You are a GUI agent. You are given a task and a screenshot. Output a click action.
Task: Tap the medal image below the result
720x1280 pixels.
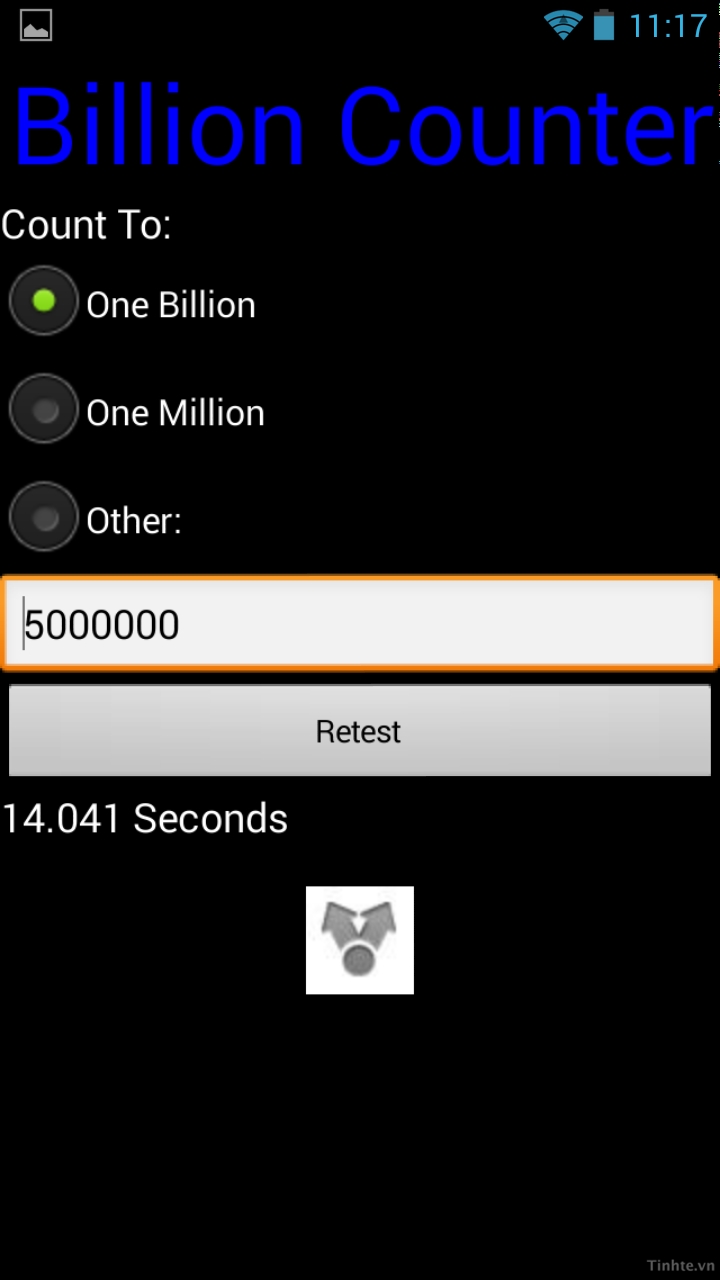(359, 940)
